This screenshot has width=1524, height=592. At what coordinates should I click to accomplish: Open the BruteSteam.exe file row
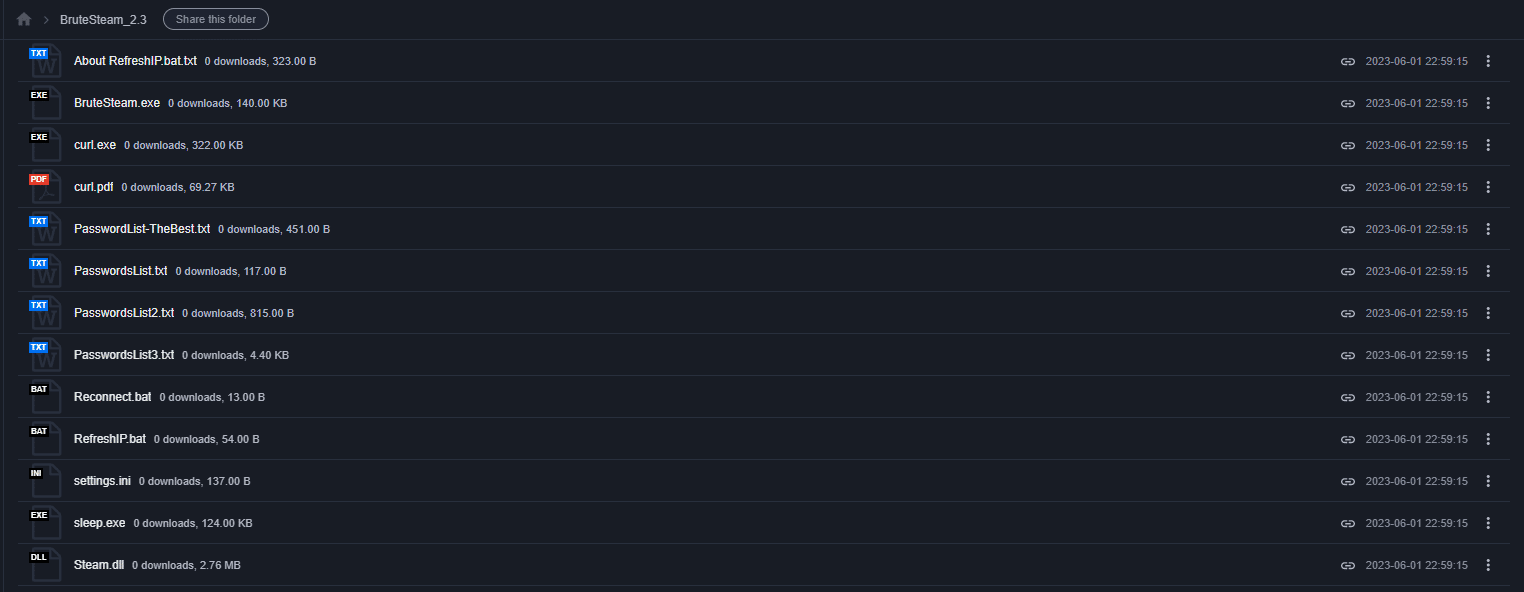pos(117,103)
